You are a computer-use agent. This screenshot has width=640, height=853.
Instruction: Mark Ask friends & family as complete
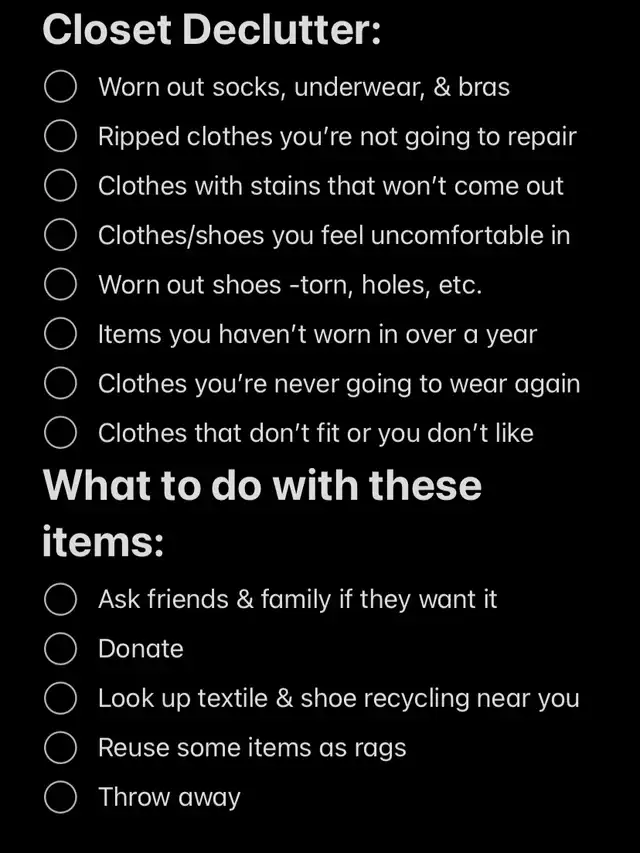pyautogui.click(x=61, y=599)
